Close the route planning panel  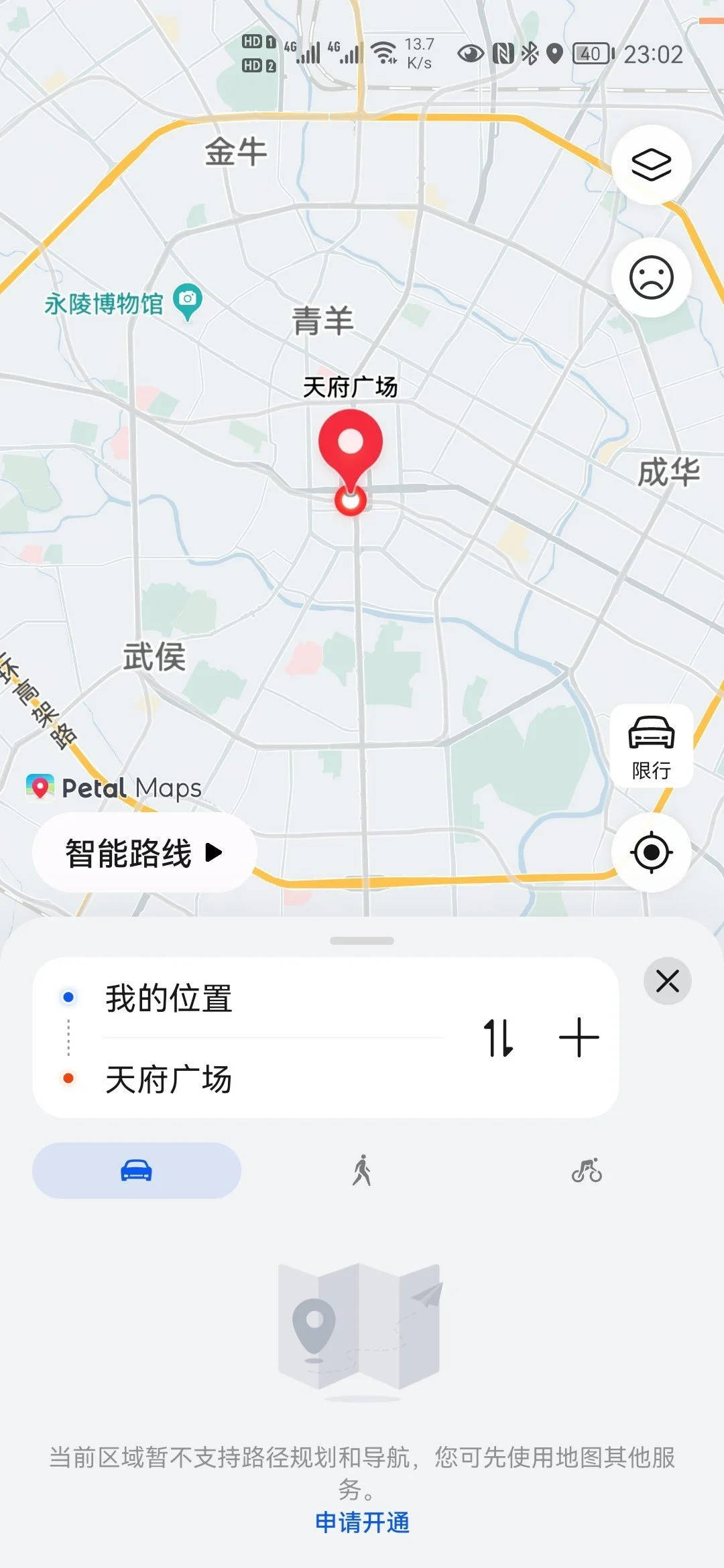tap(667, 982)
